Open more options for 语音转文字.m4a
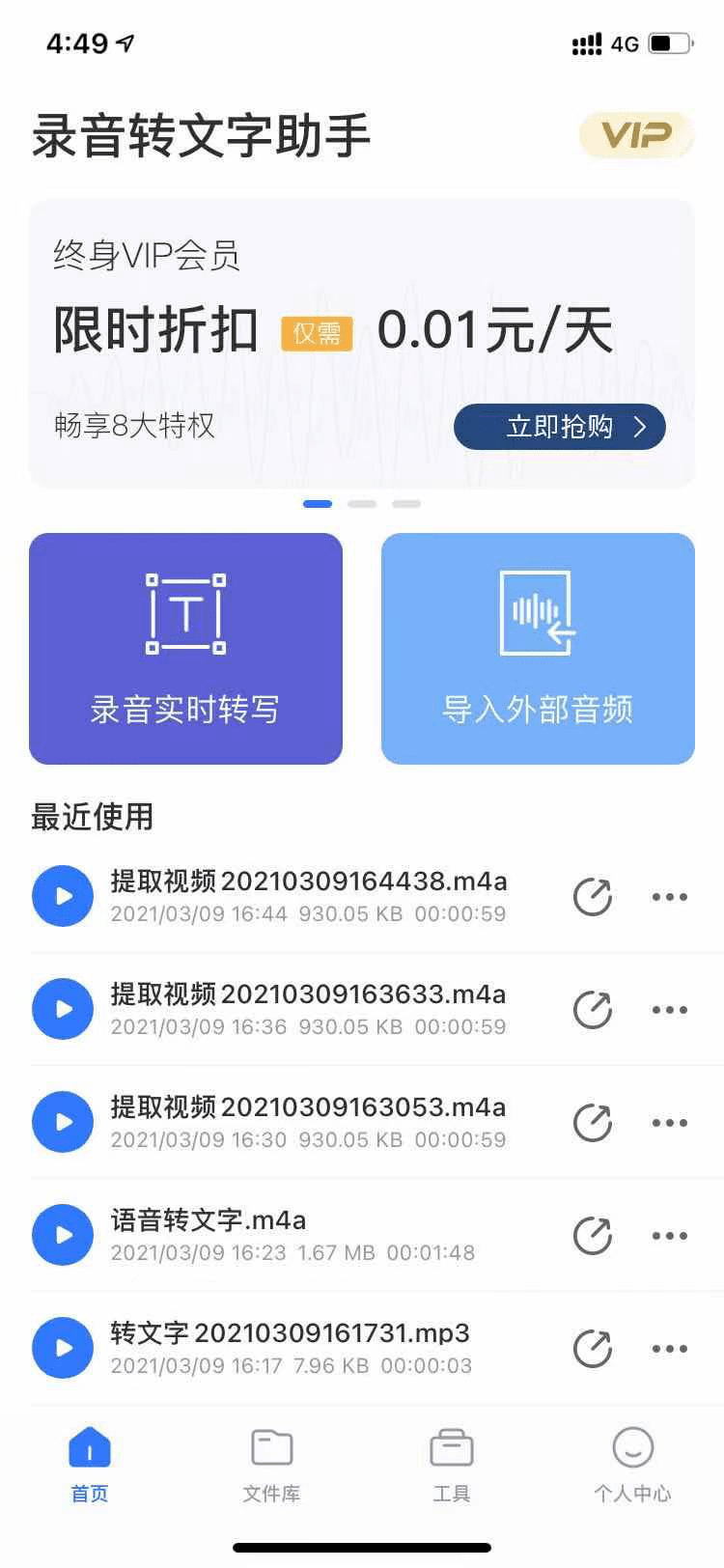The height and width of the screenshot is (1568, 724). click(x=669, y=1236)
